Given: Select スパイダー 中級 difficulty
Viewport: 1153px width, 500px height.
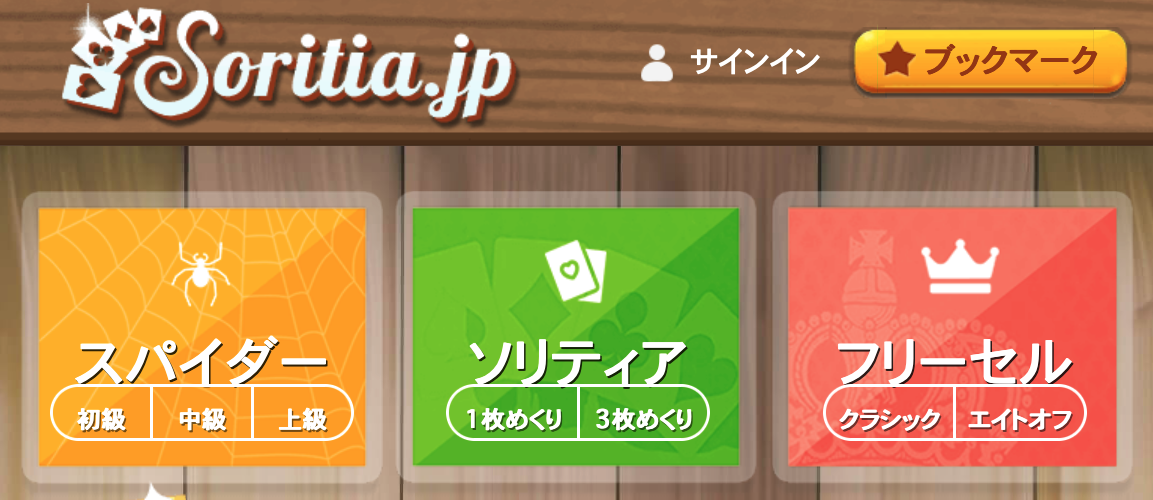Looking at the screenshot, I should point(202,419).
